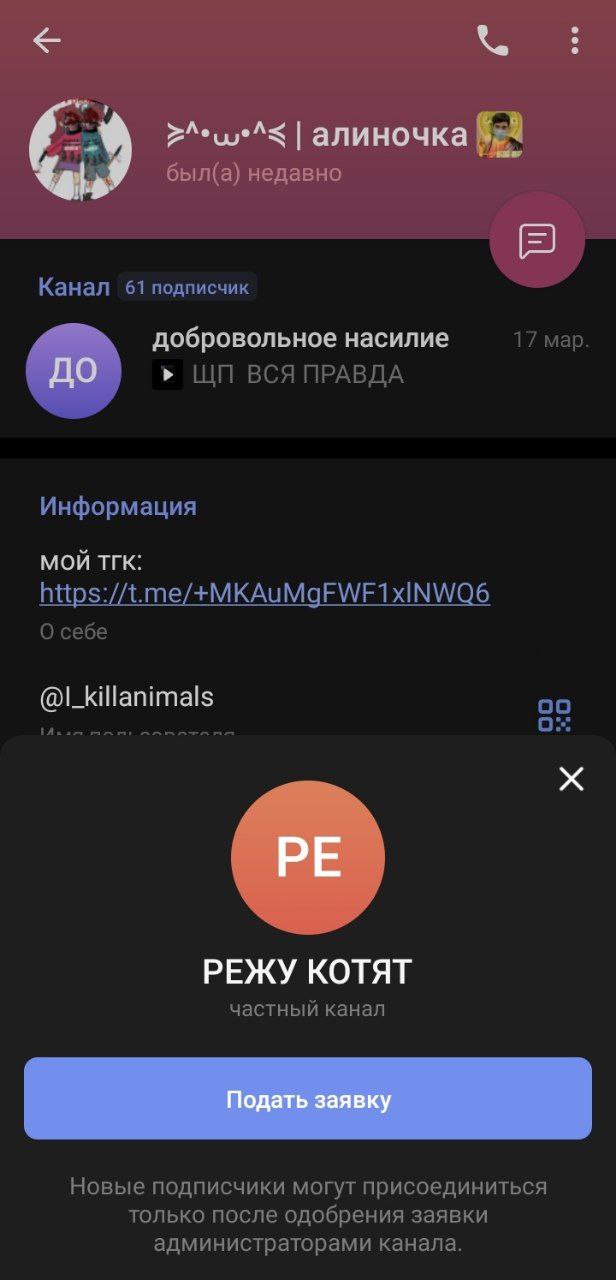Show the QR code for username
This screenshot has height=1280, width=616.
[x=554, y=714]
